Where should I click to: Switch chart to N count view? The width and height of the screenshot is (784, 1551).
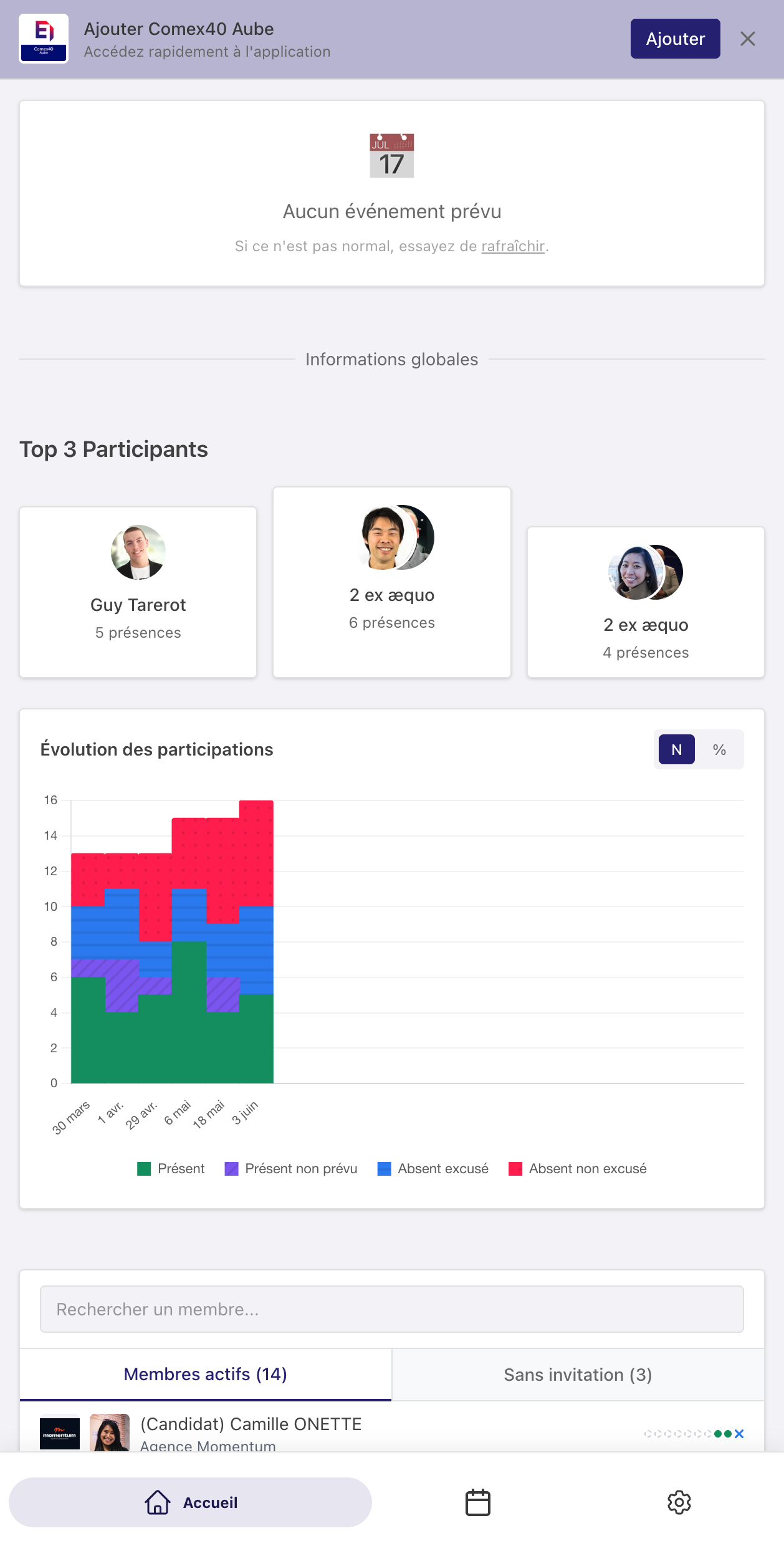(x=677, y=749)
